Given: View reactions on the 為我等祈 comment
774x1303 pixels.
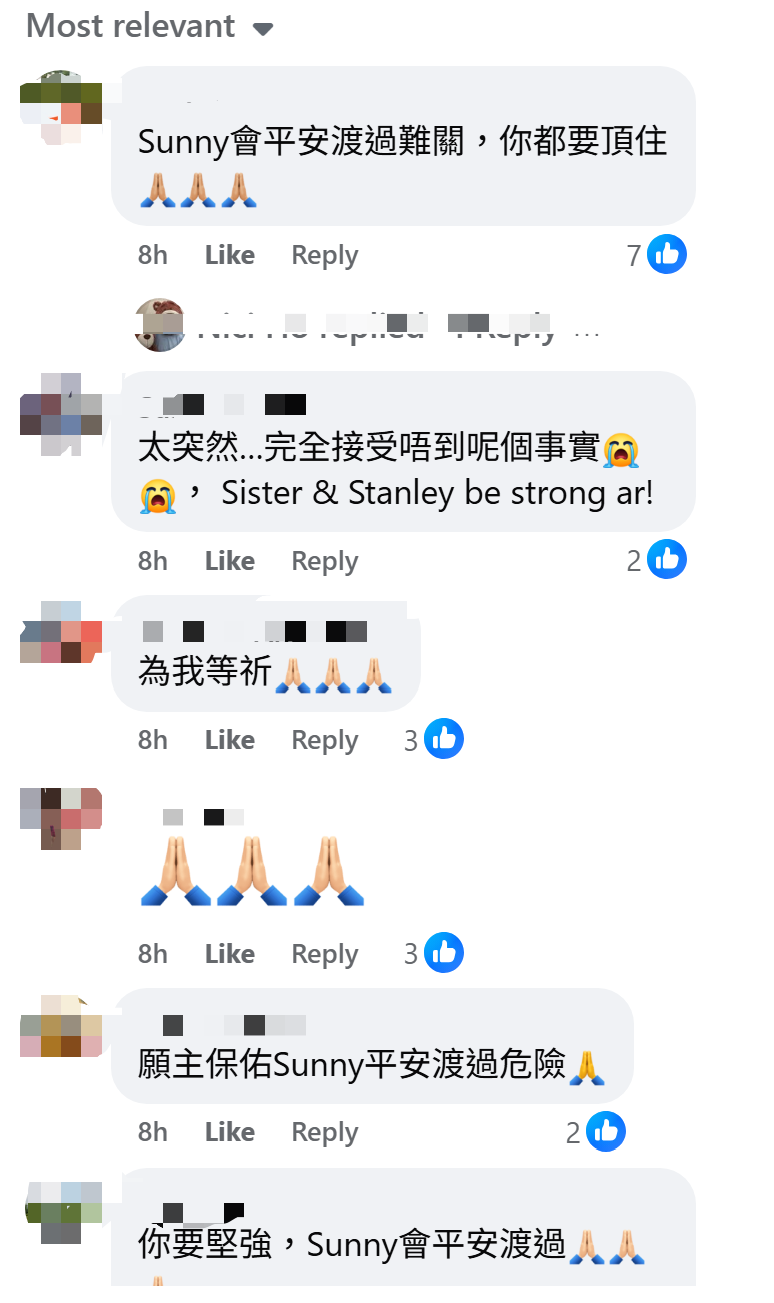Looking at the screenshot, I should pos(434,740).
